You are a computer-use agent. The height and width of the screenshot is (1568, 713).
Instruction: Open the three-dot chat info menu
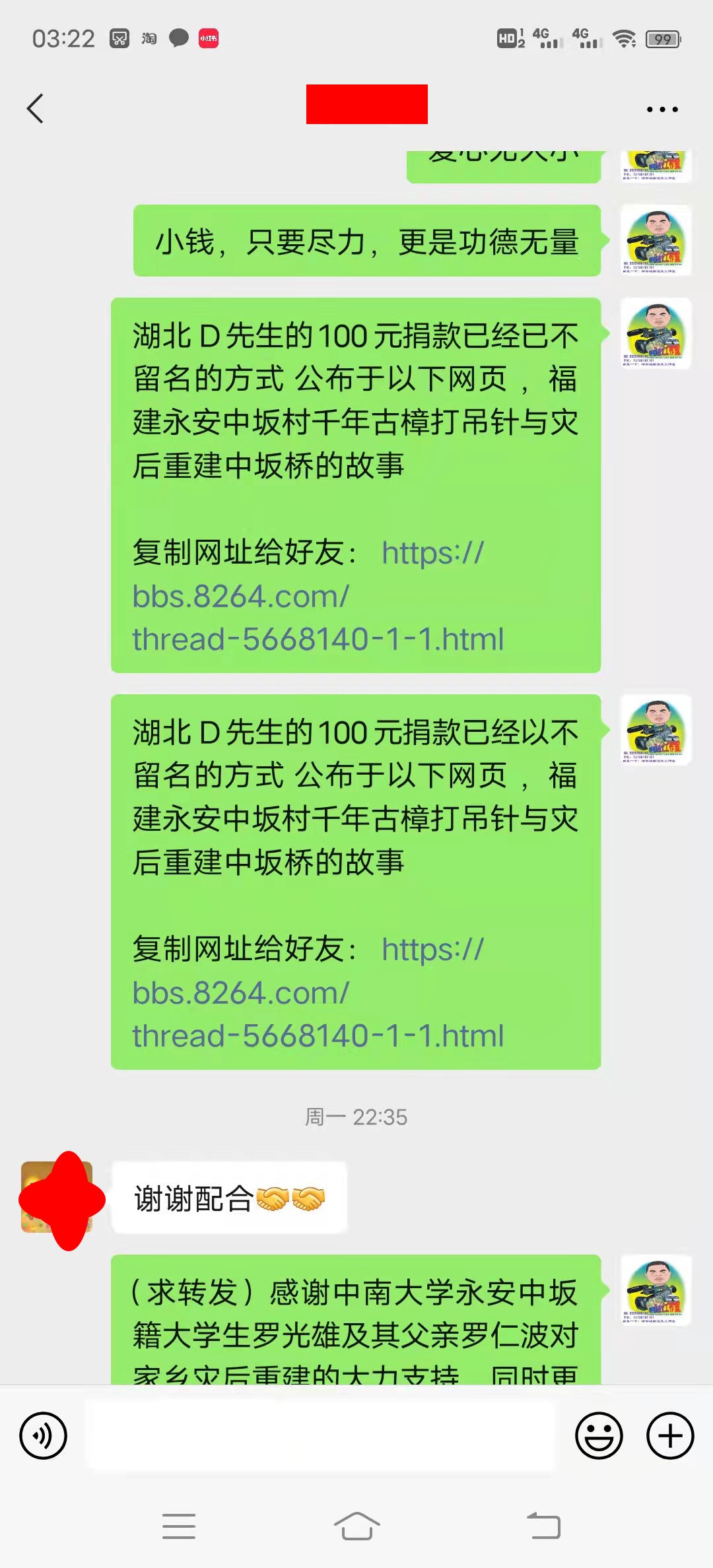tap(662, 110)
